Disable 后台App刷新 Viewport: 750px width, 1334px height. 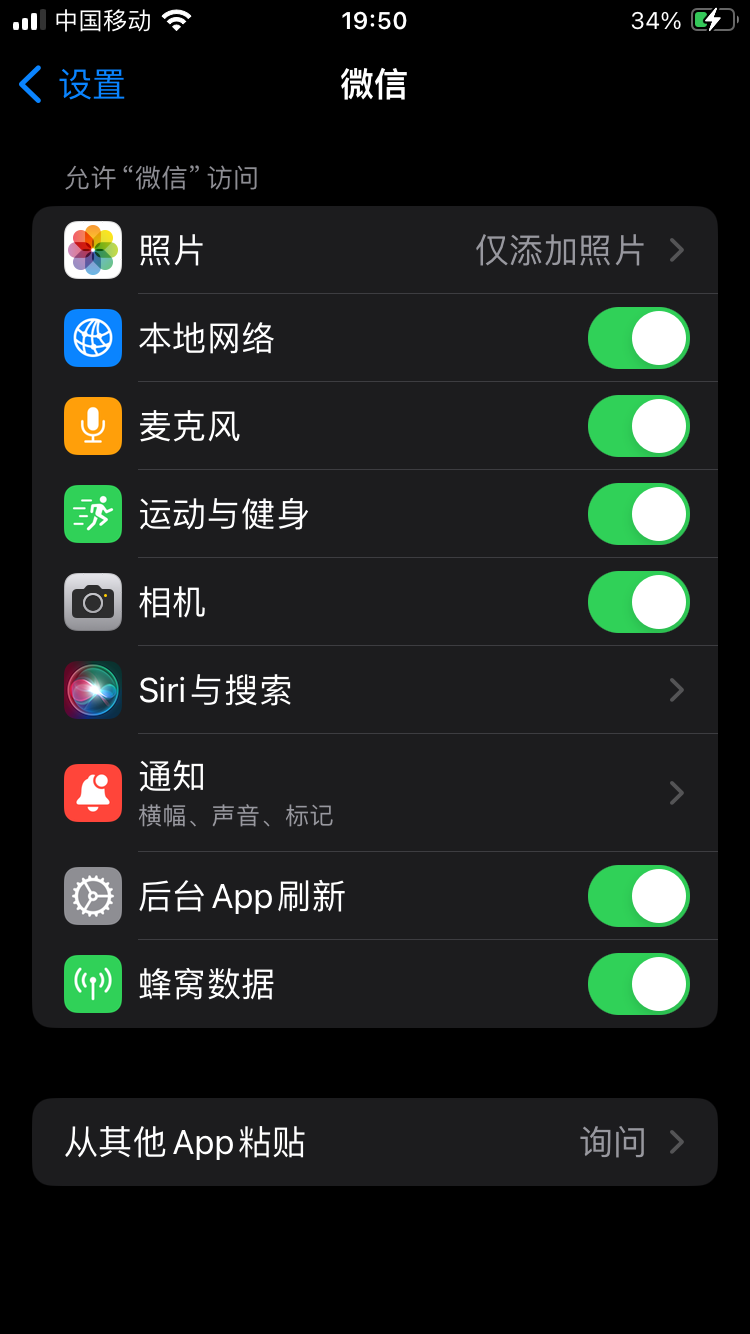coord(638,896)
